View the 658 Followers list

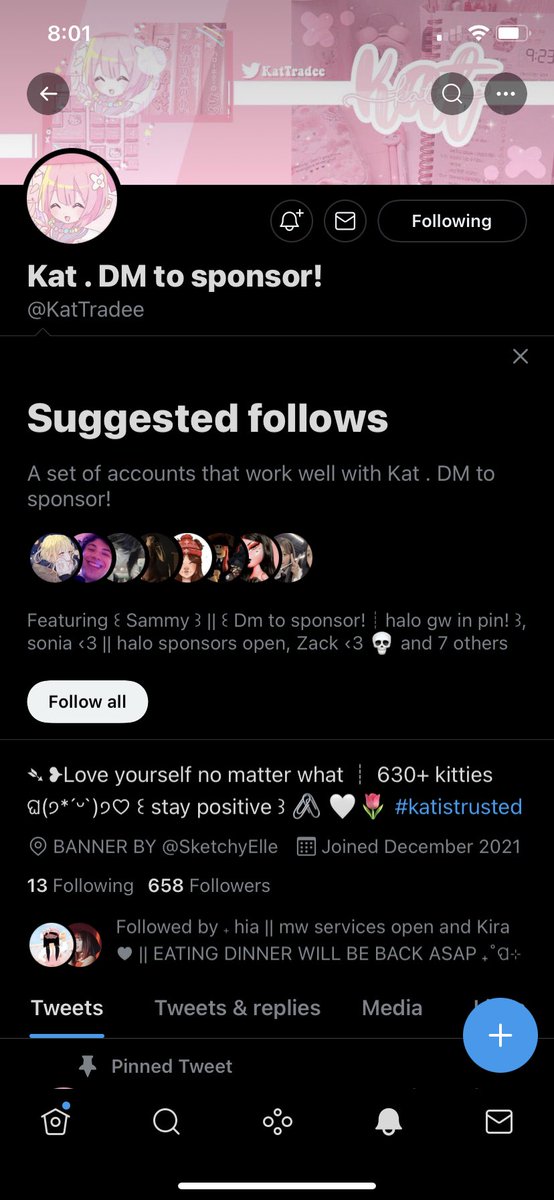(x=209, y=885)
